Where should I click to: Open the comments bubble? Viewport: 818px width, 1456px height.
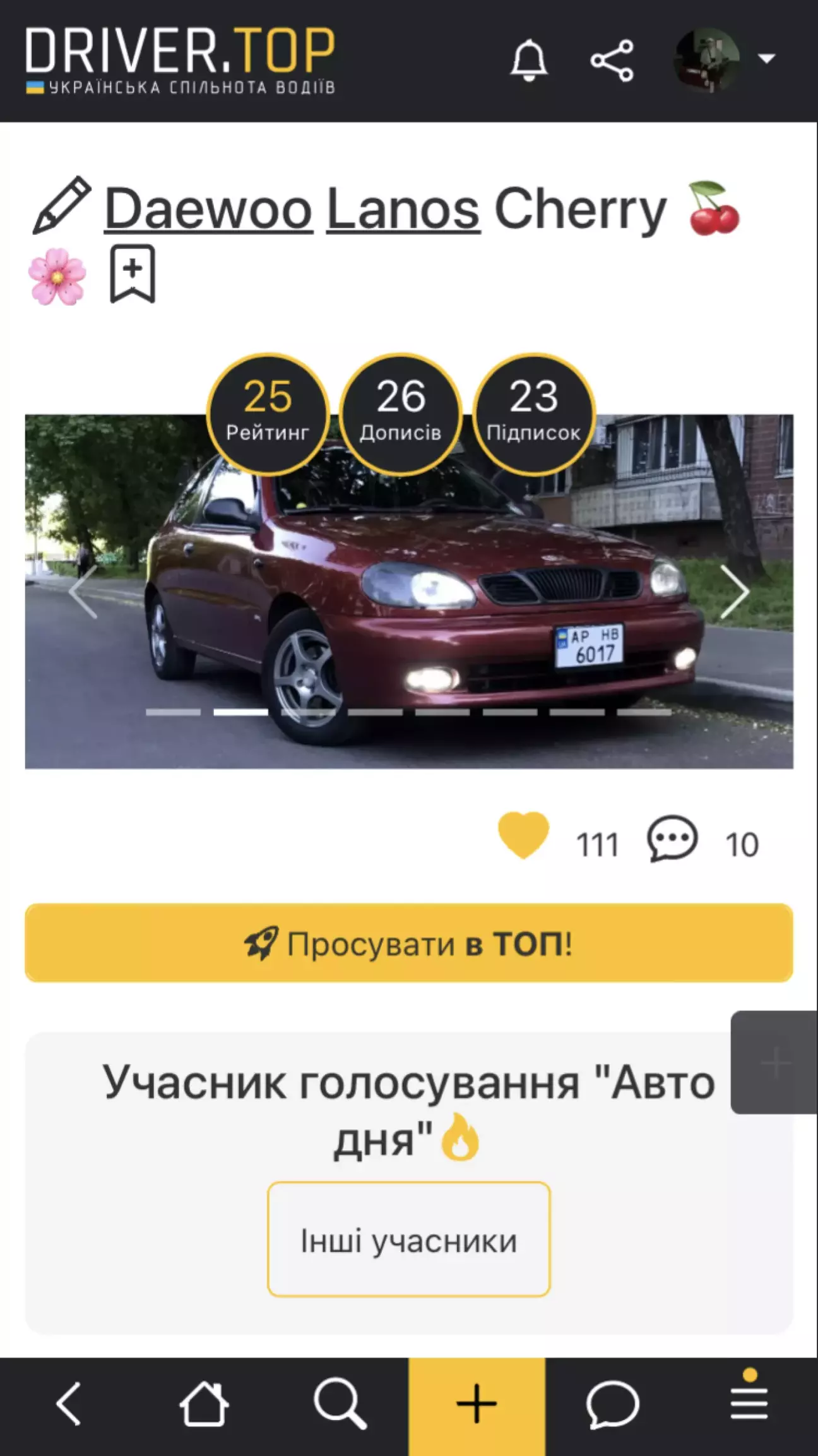click(x=672, y=839)
